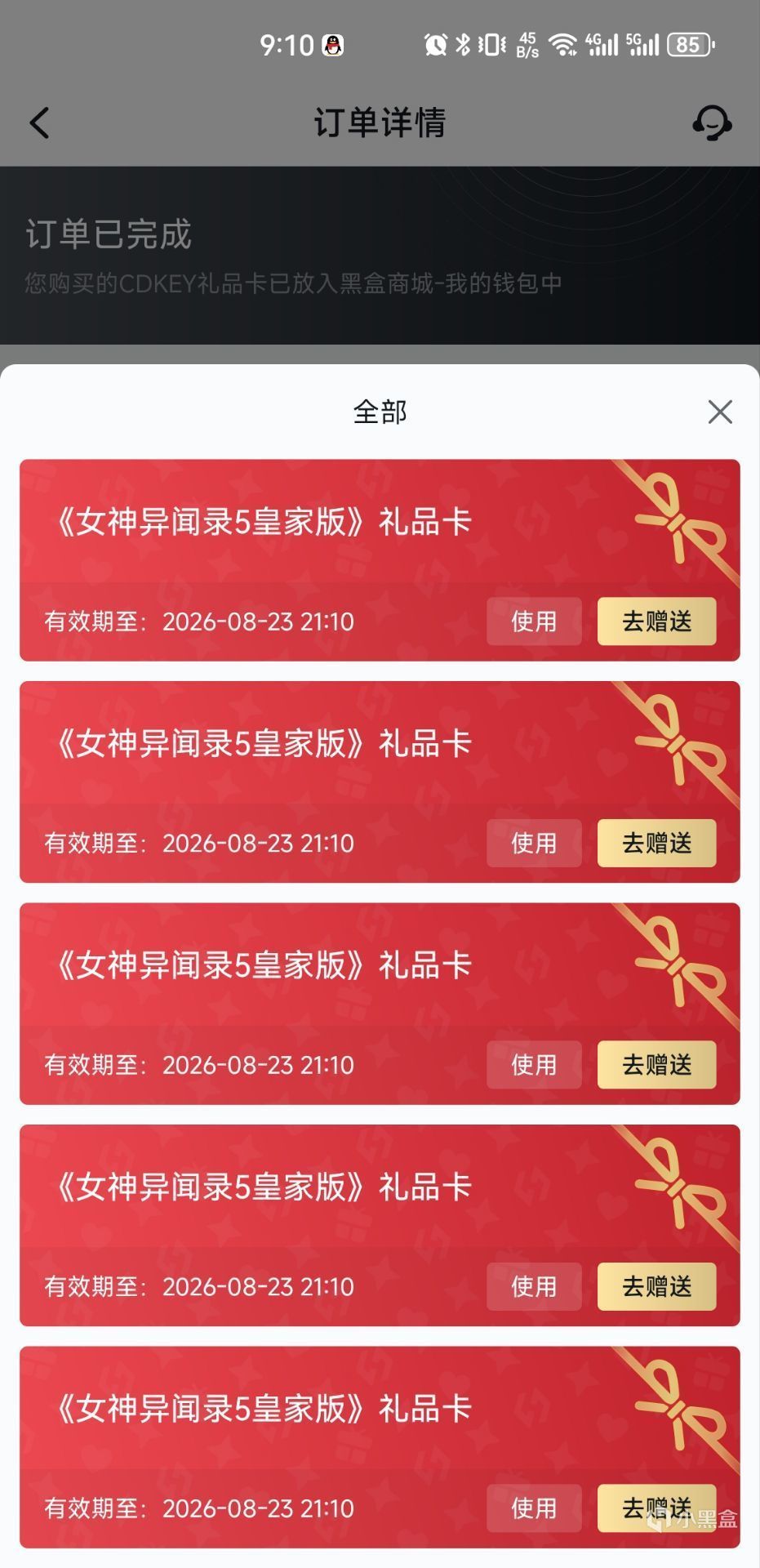Tap 去赠送 on the first gift card

(656, 621)
